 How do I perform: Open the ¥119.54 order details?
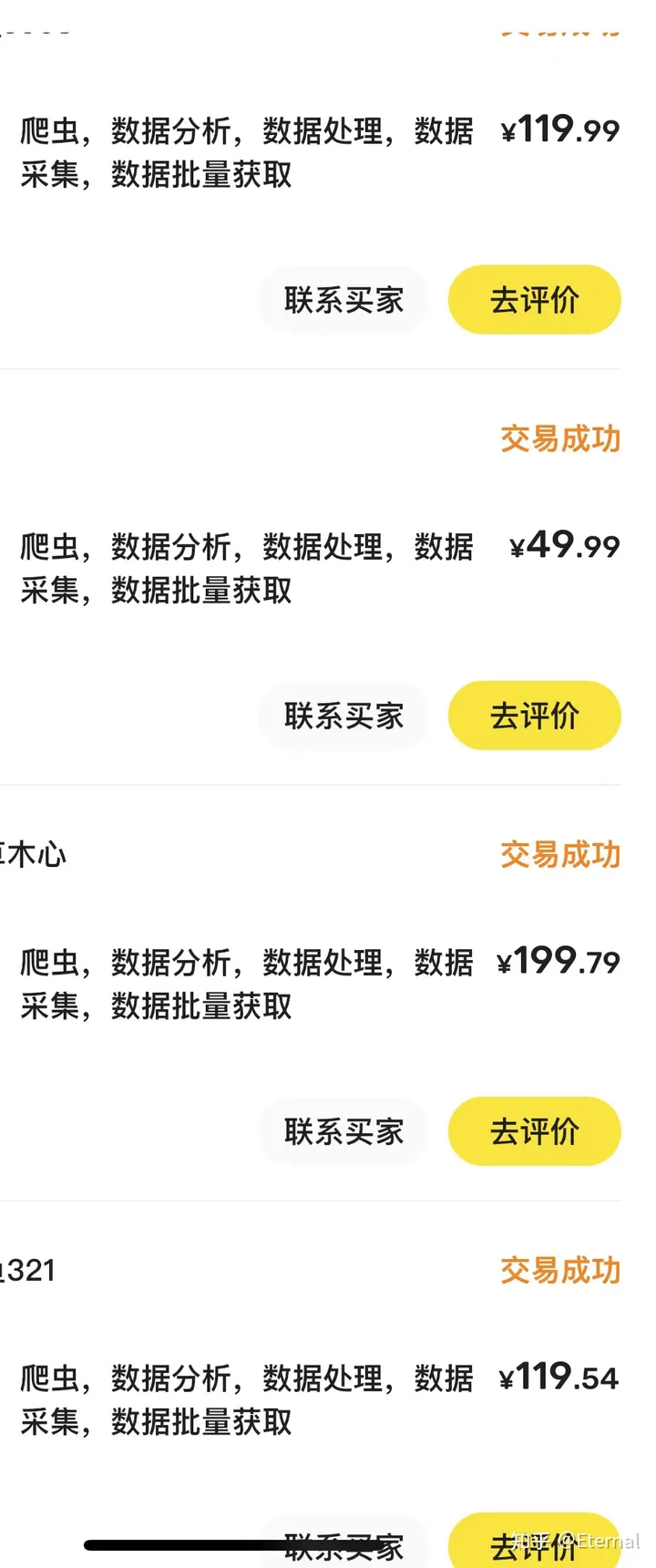point(246,1399)
